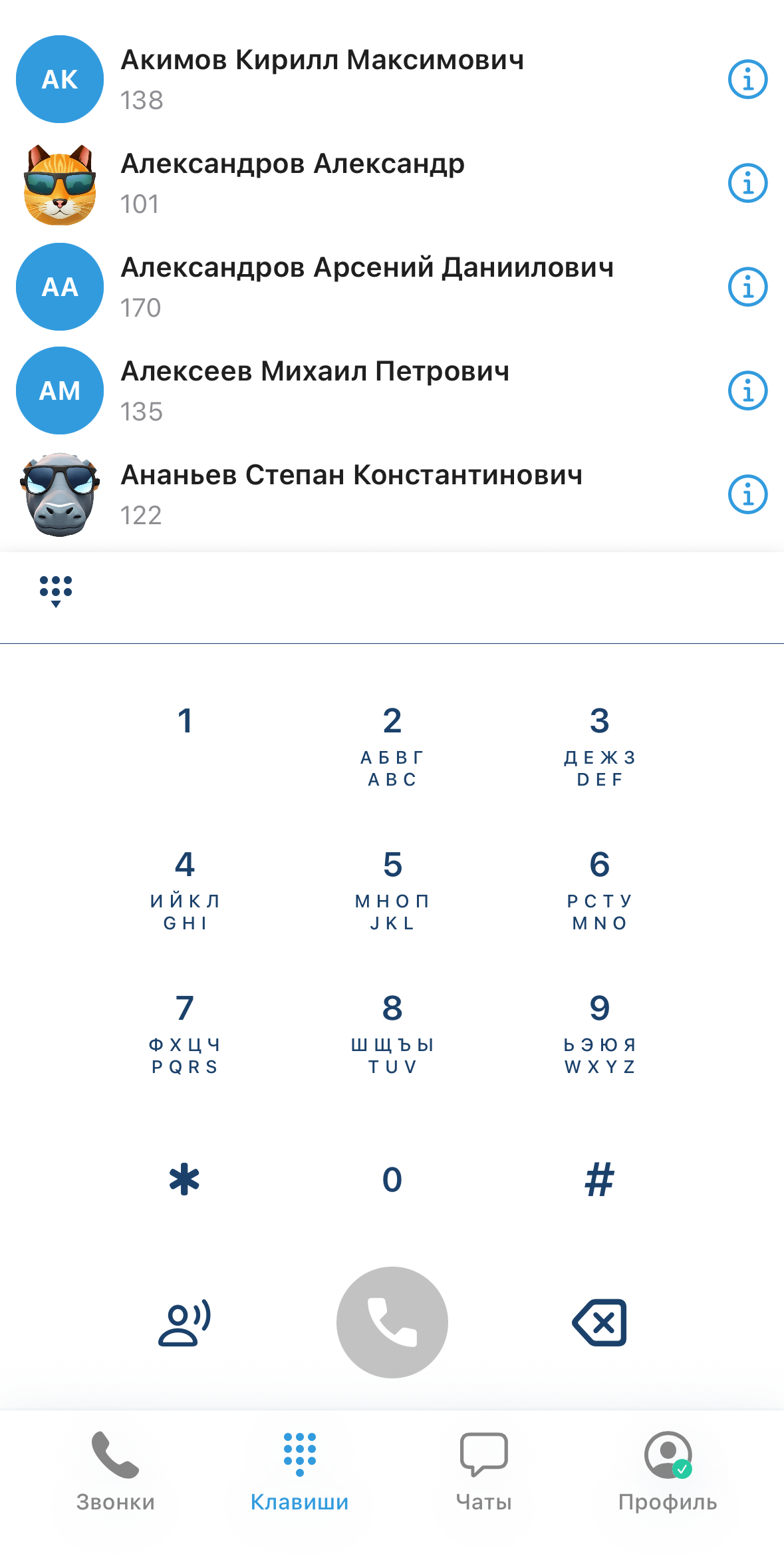The width and height of the screenshot is (784, 1554).
Task: Enter digit 5 on the keypad
Action: 392,885
